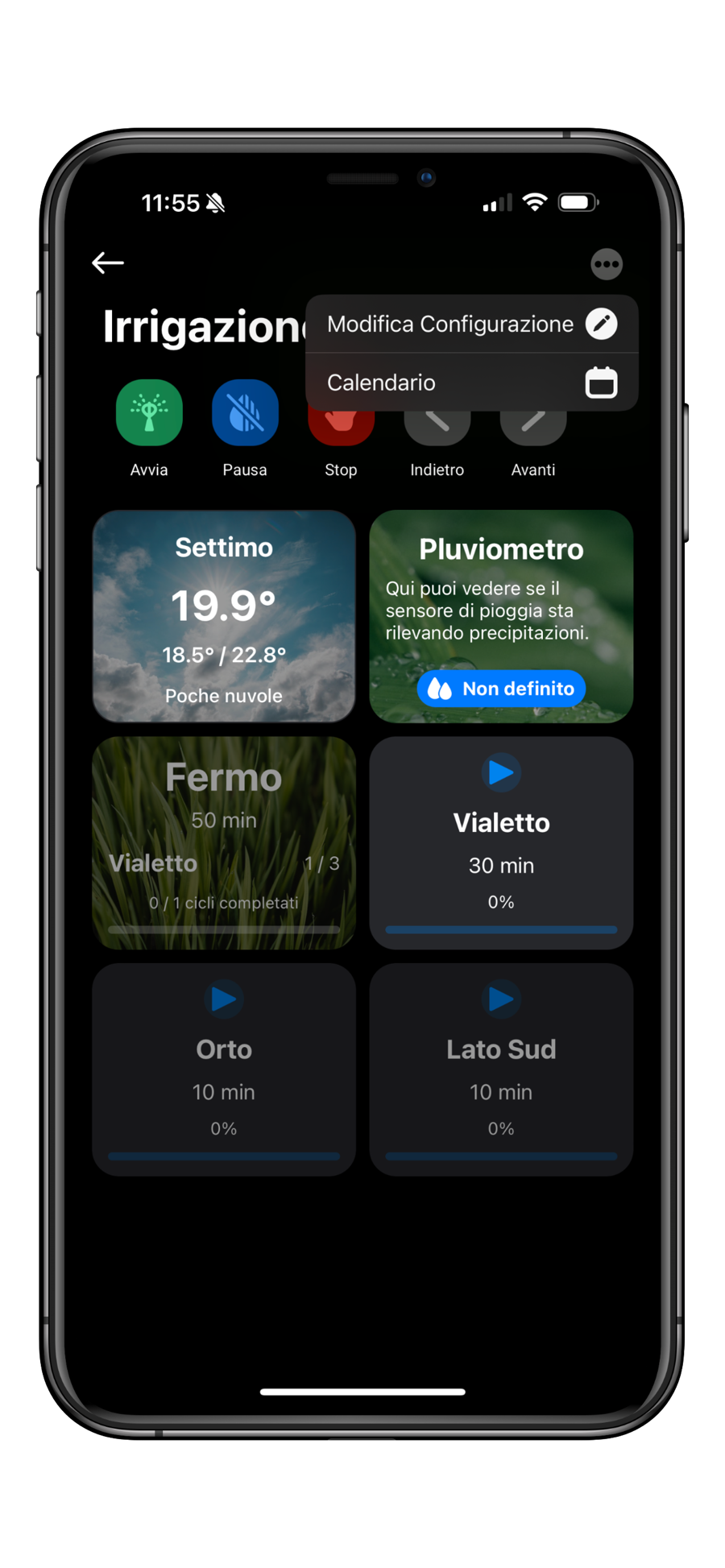Open the Pluviometro card
The image size is (725, 1568).
pyautogui.click(x=501, y=616)
